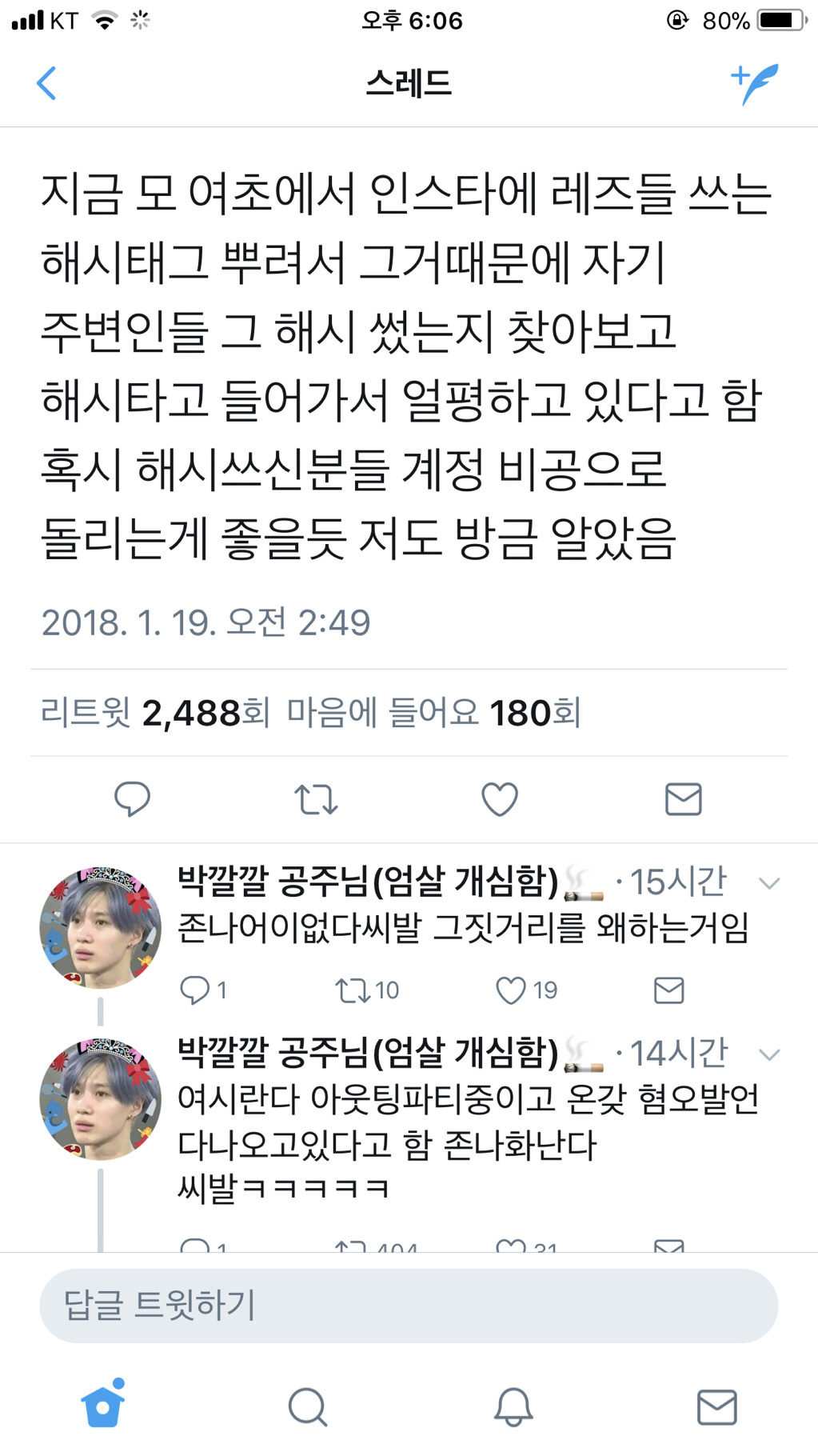This screenshot has height=1456, width=818.
Task: Reply to the main tweet
Action: point(132,798)
